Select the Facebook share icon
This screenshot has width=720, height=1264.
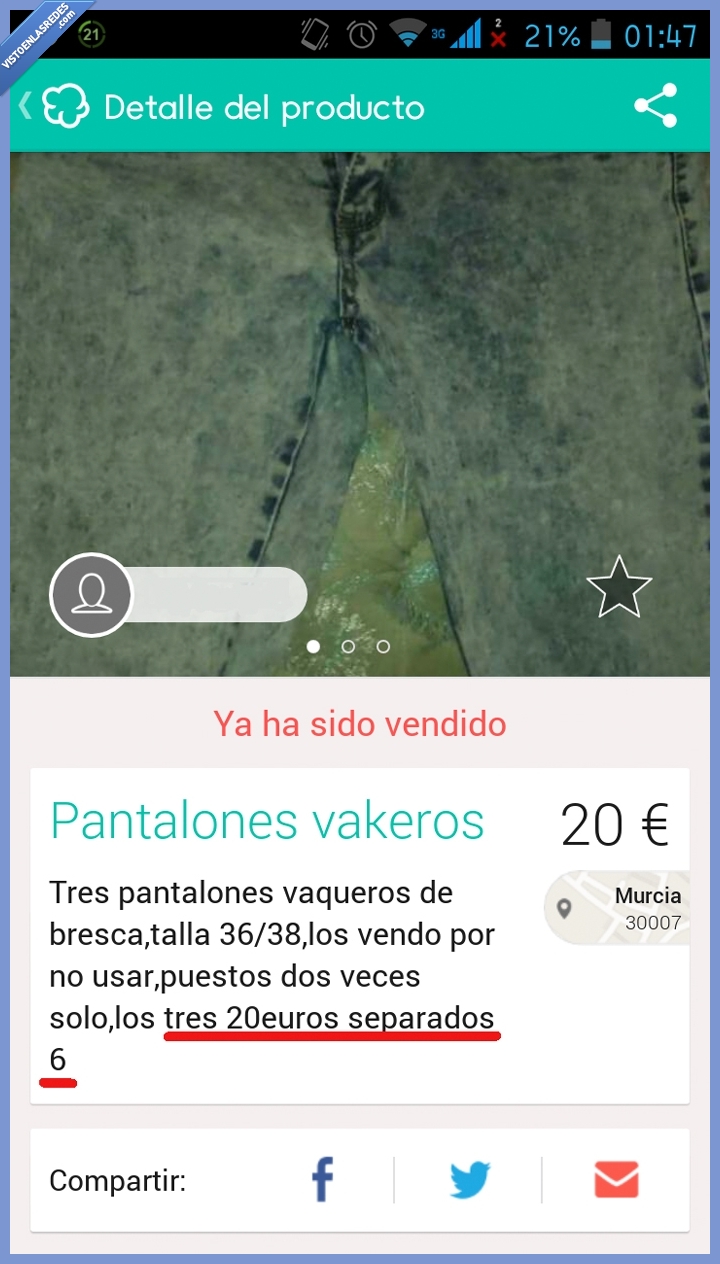[x=321, y=1180]
